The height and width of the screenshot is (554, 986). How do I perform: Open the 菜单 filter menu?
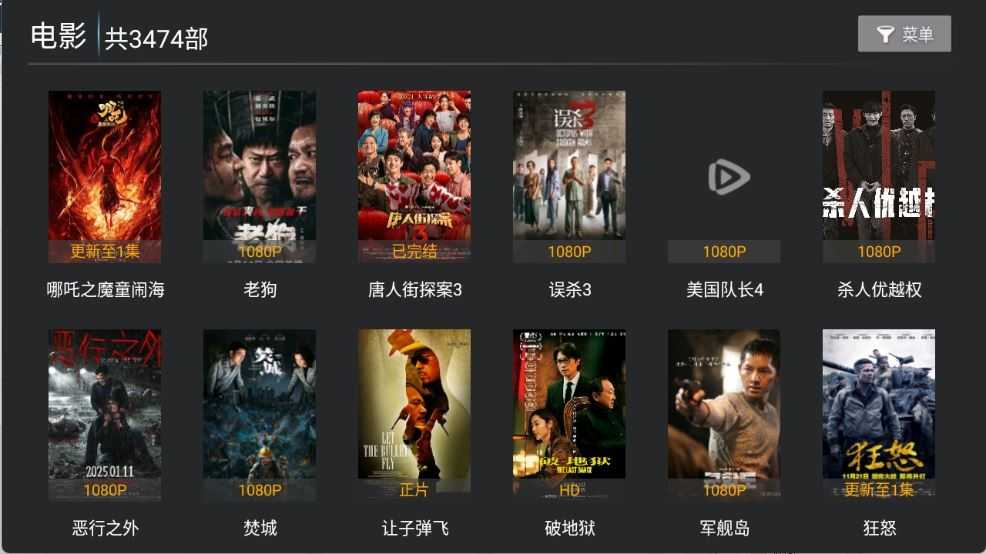pos(904,34)
